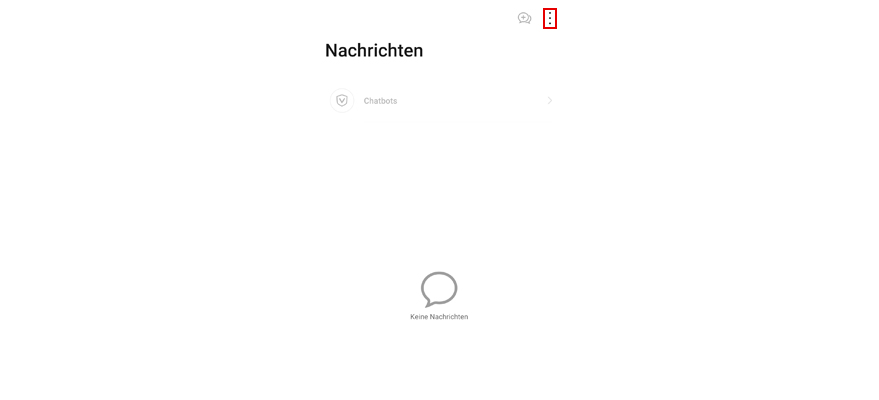The width and height of the screenshot is (879, 400).
Task: Start a new message conversation
Action: coord(524,18)
